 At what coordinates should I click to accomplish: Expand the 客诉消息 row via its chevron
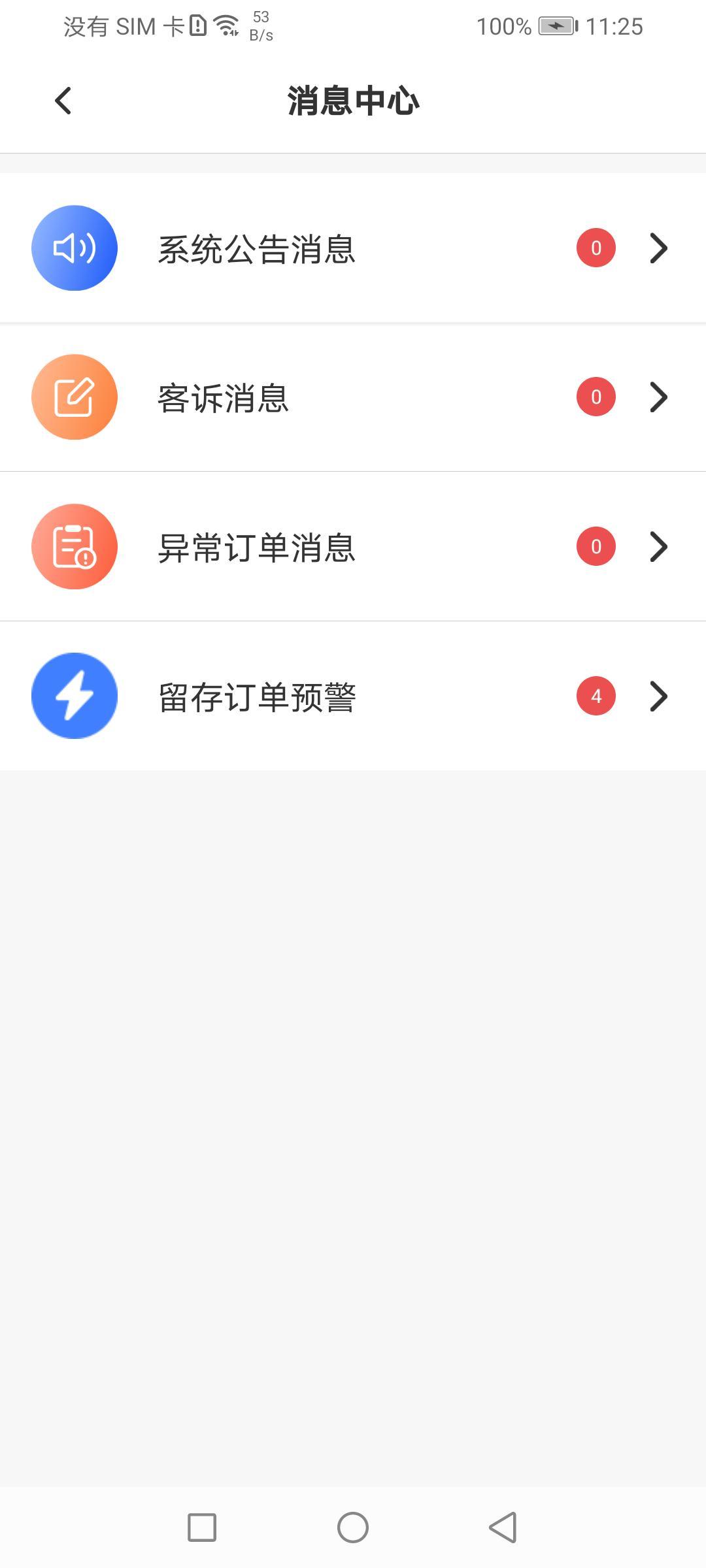point(658,396)
